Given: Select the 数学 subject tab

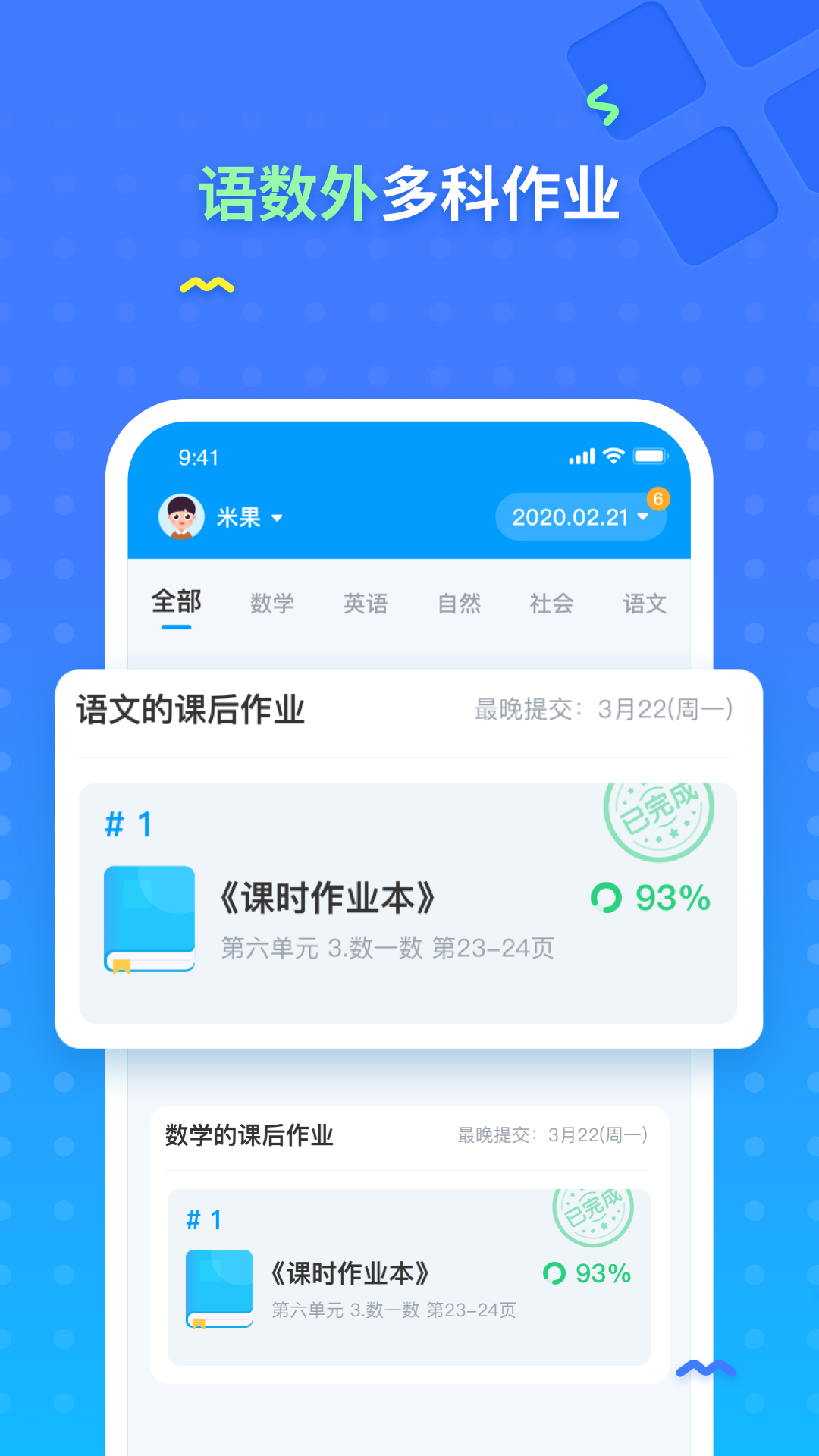Looking at the screenshot, I should [x=273, y=604].
